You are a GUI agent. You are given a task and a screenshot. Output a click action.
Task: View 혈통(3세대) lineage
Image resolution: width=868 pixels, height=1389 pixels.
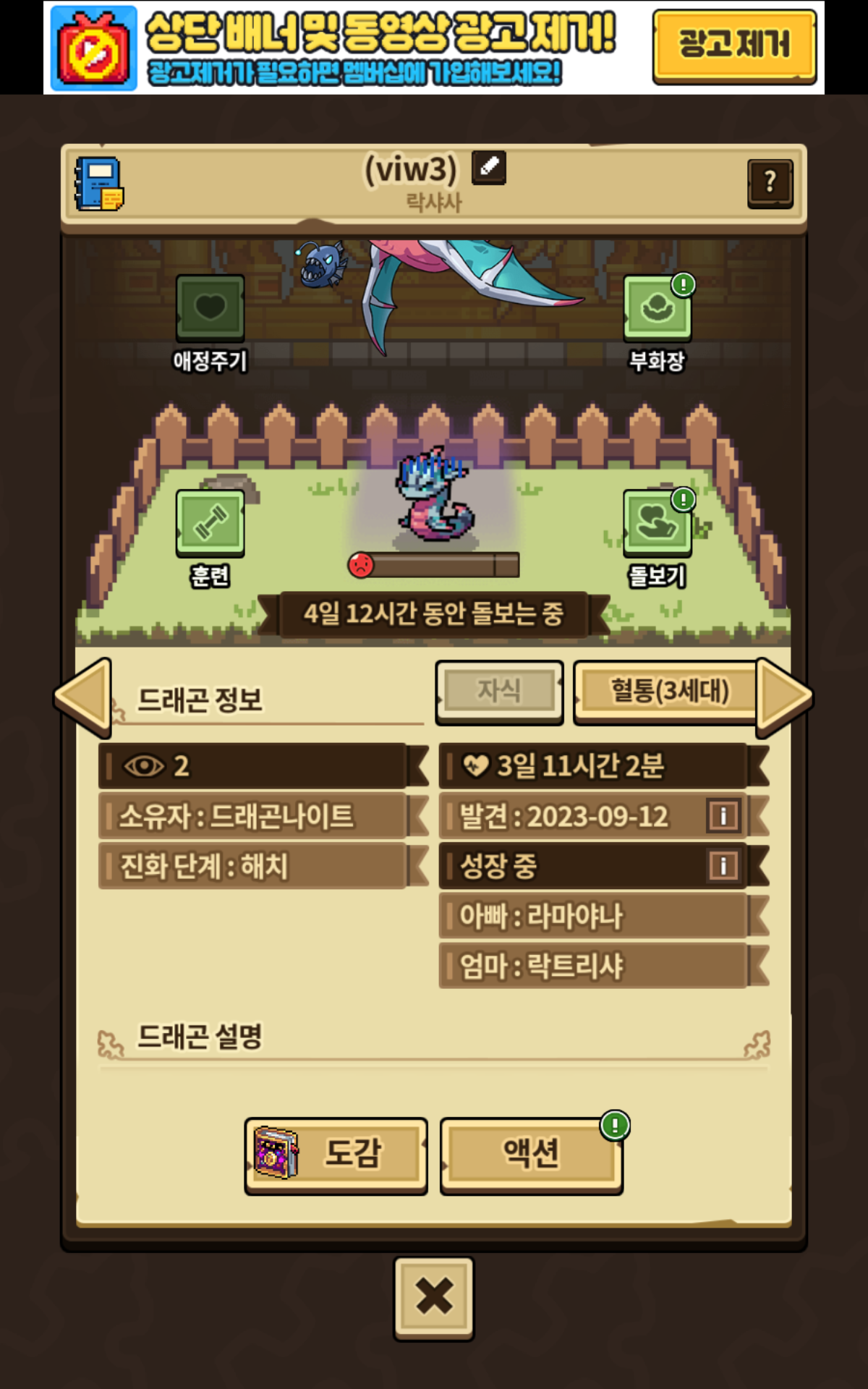tap(669, 692)
